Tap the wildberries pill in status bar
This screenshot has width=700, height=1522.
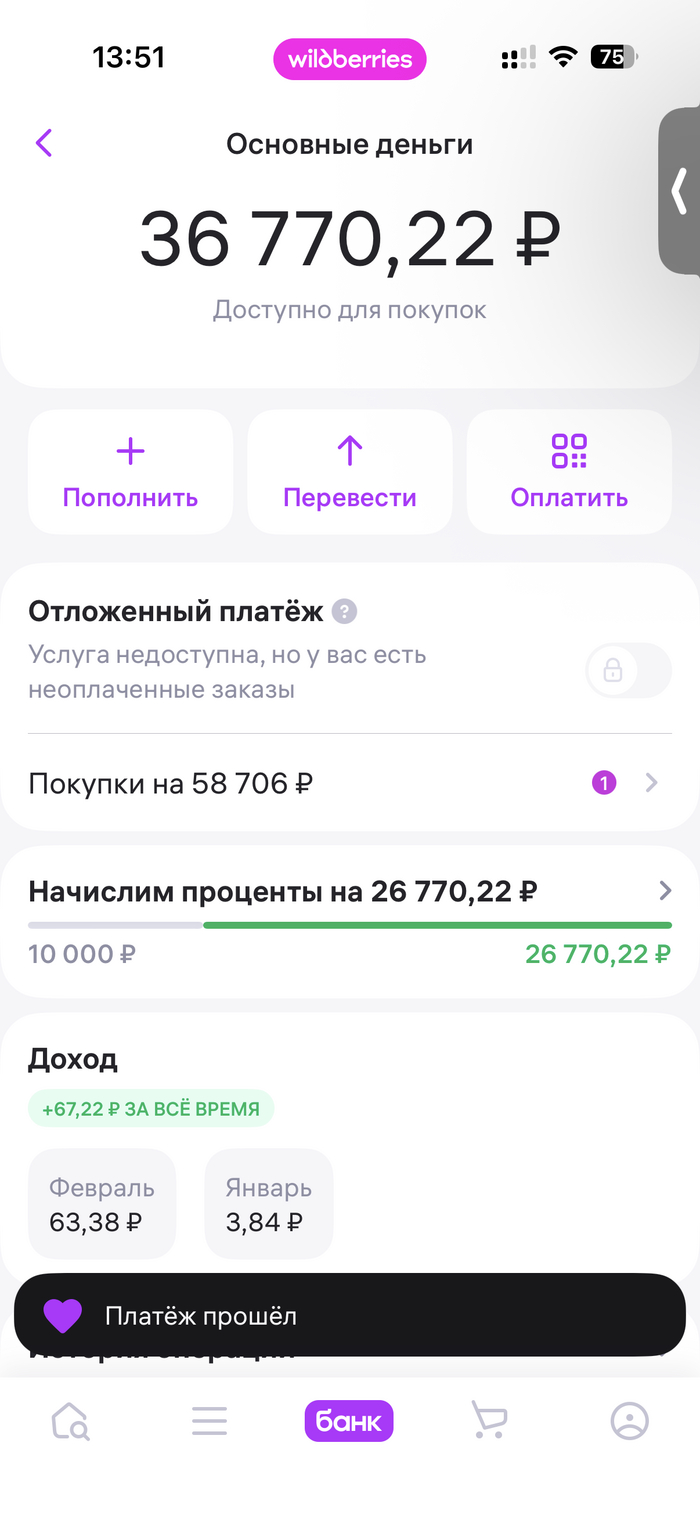pos(350,59)
